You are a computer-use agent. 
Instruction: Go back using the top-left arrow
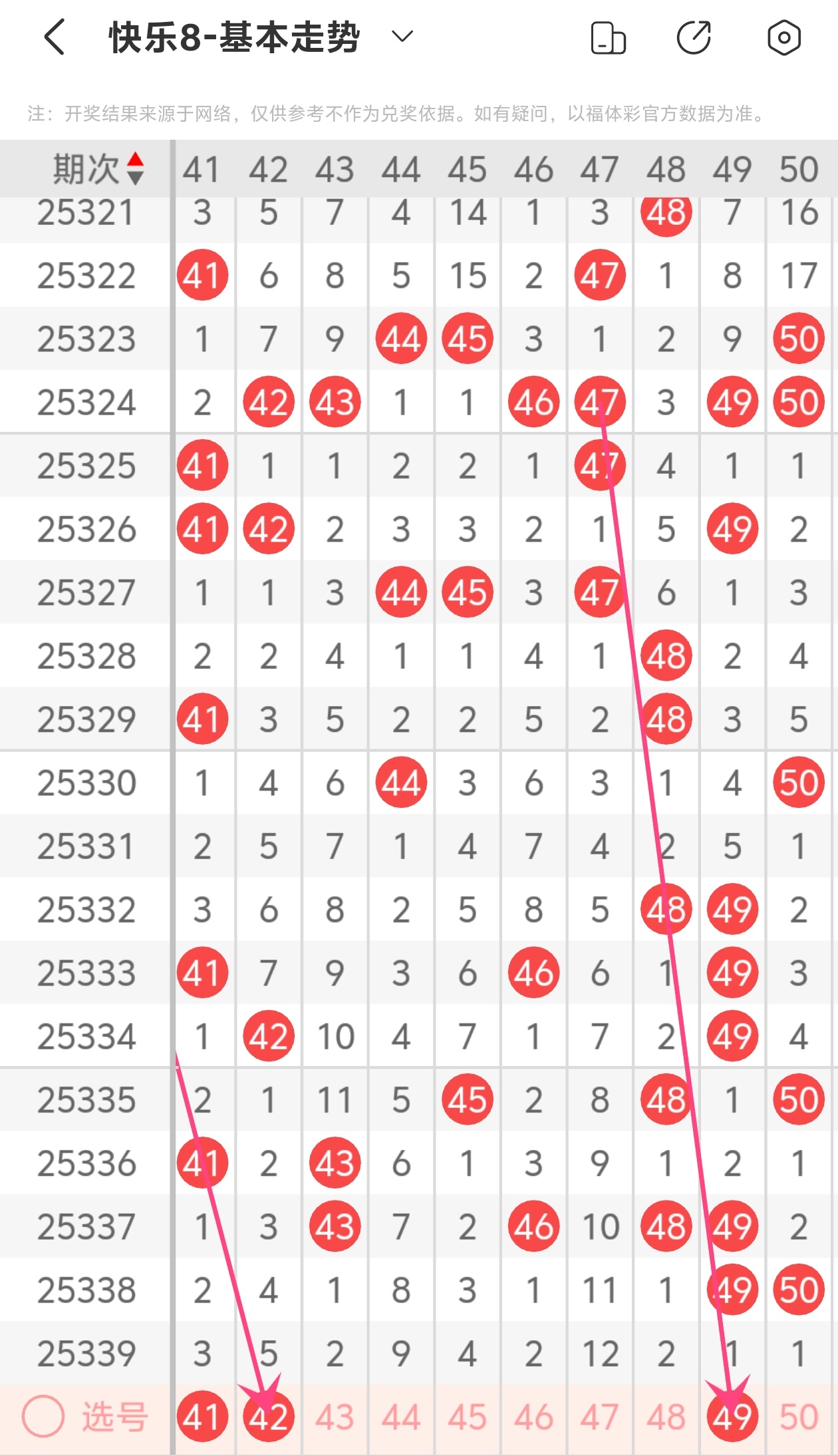pos(55,37)
